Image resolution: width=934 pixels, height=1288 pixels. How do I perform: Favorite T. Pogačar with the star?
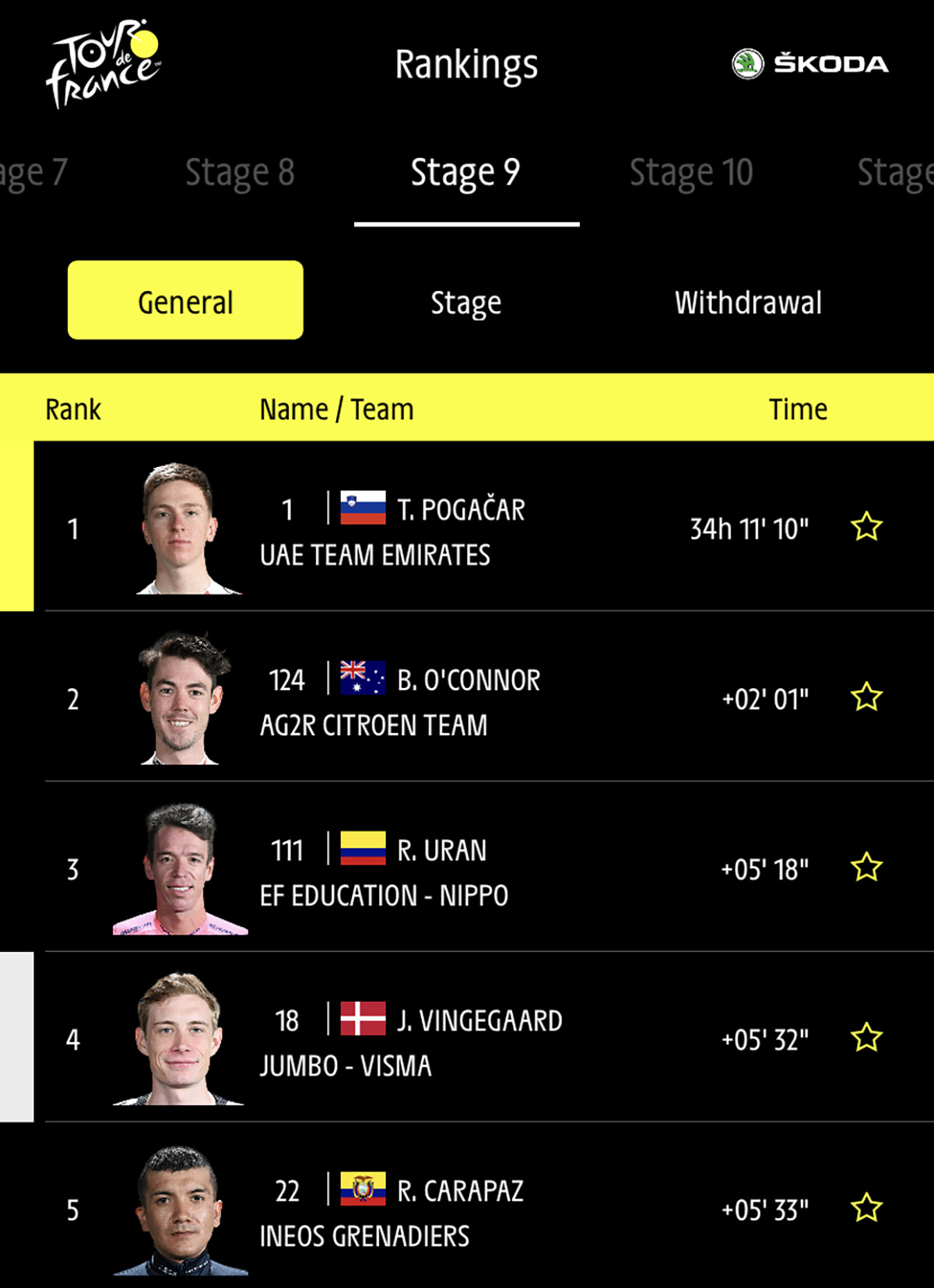point(866,527)
